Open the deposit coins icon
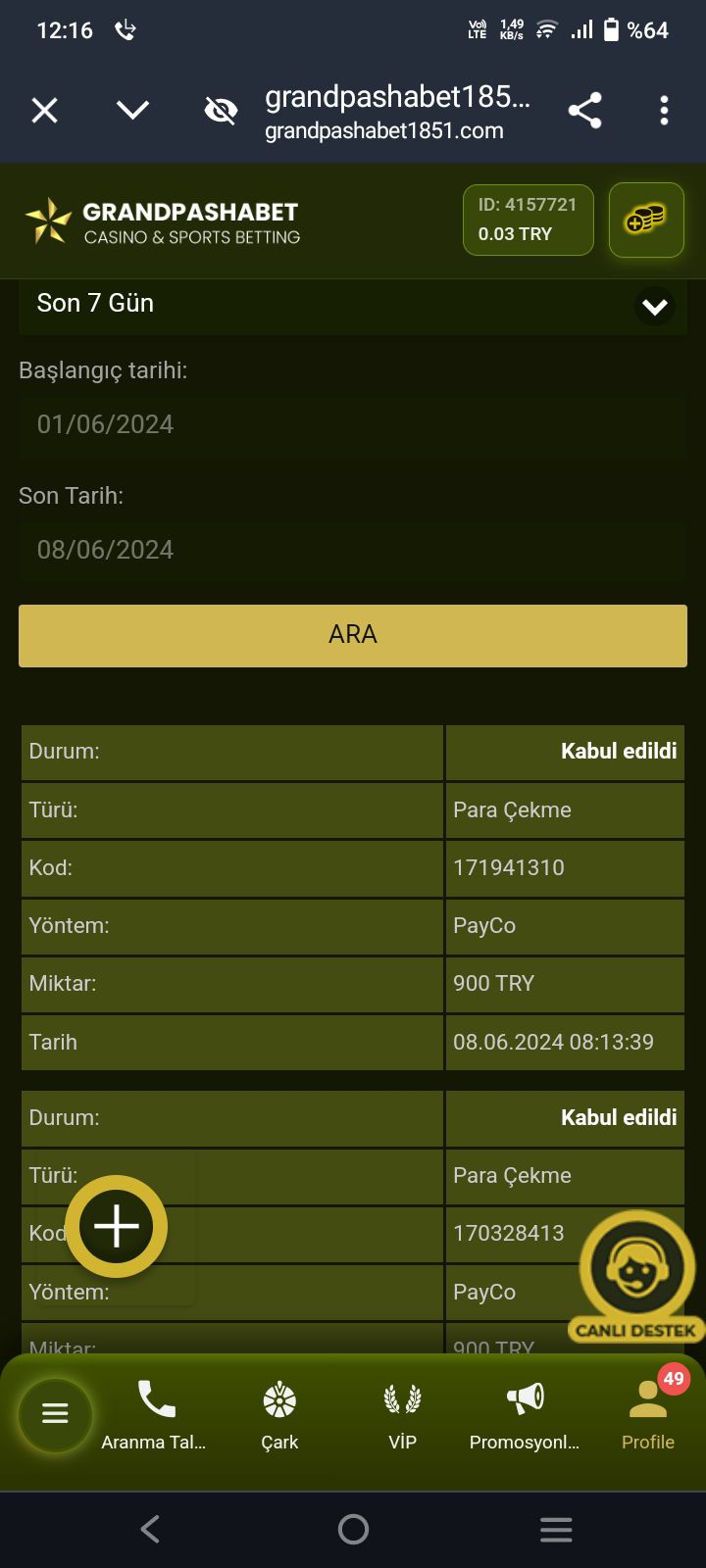706x1568 pixels. click(645, 220)
